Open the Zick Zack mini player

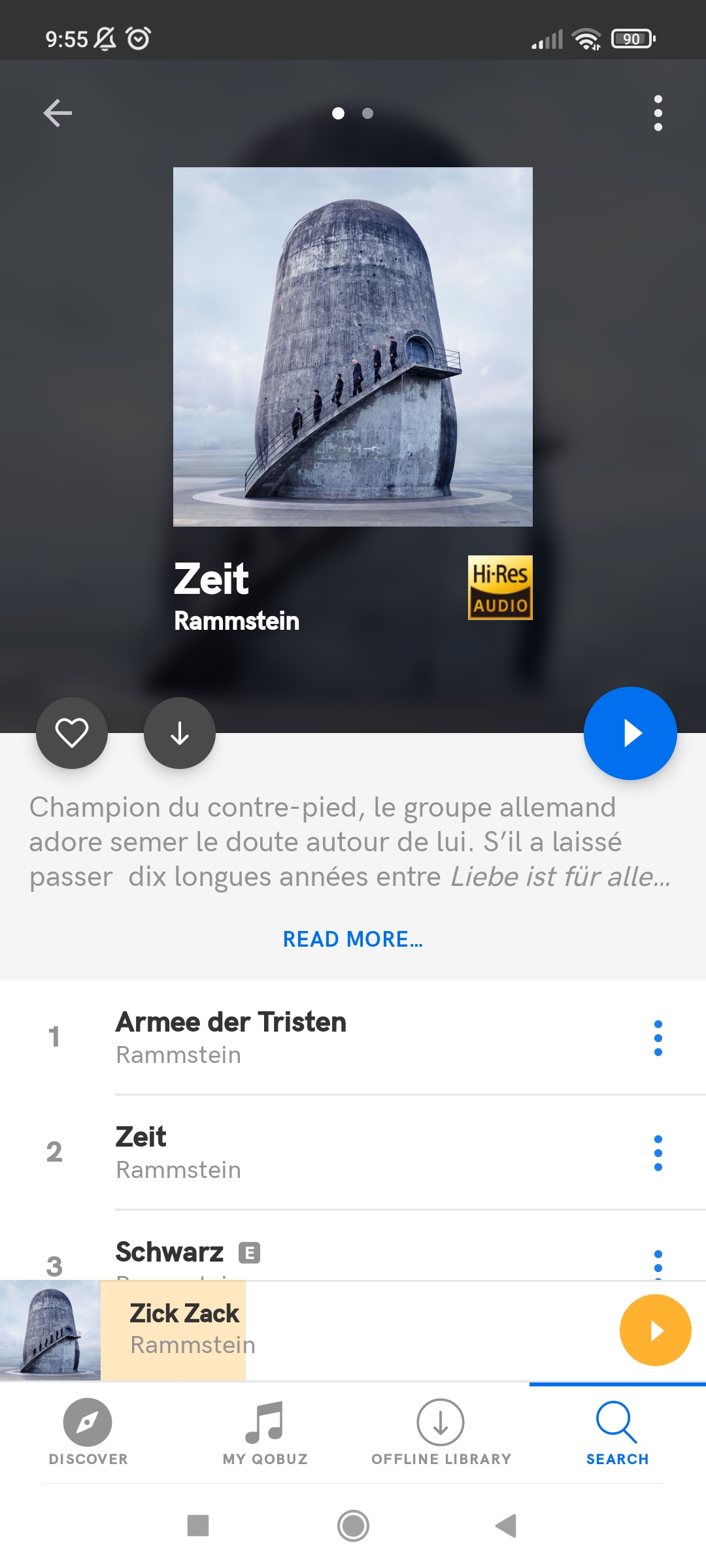click(x=307, y=1330)
